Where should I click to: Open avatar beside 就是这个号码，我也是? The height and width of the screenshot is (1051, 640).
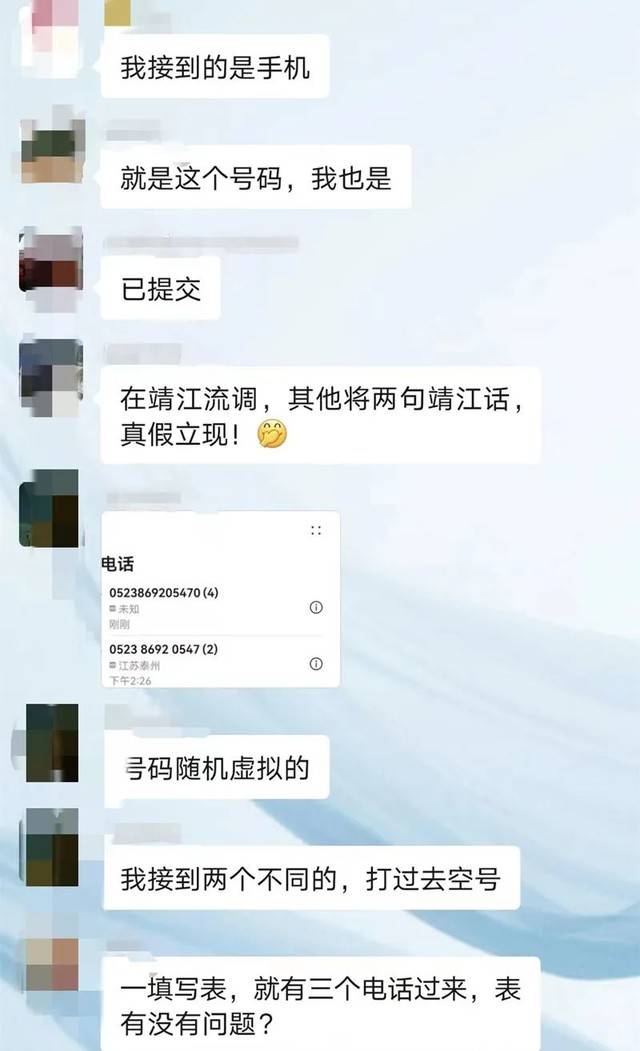(51, 149)
